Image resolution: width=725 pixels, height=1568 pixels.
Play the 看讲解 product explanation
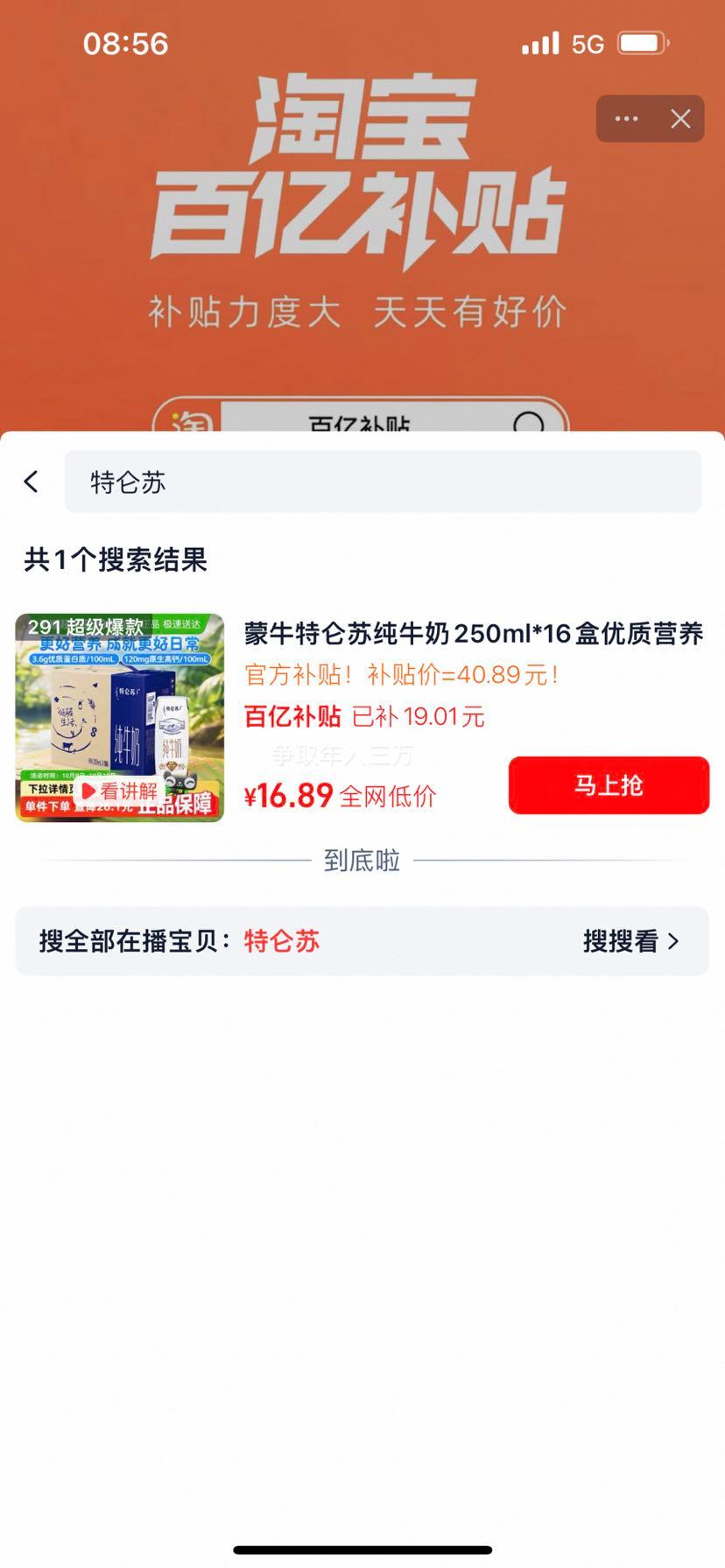tap(119, 791)
